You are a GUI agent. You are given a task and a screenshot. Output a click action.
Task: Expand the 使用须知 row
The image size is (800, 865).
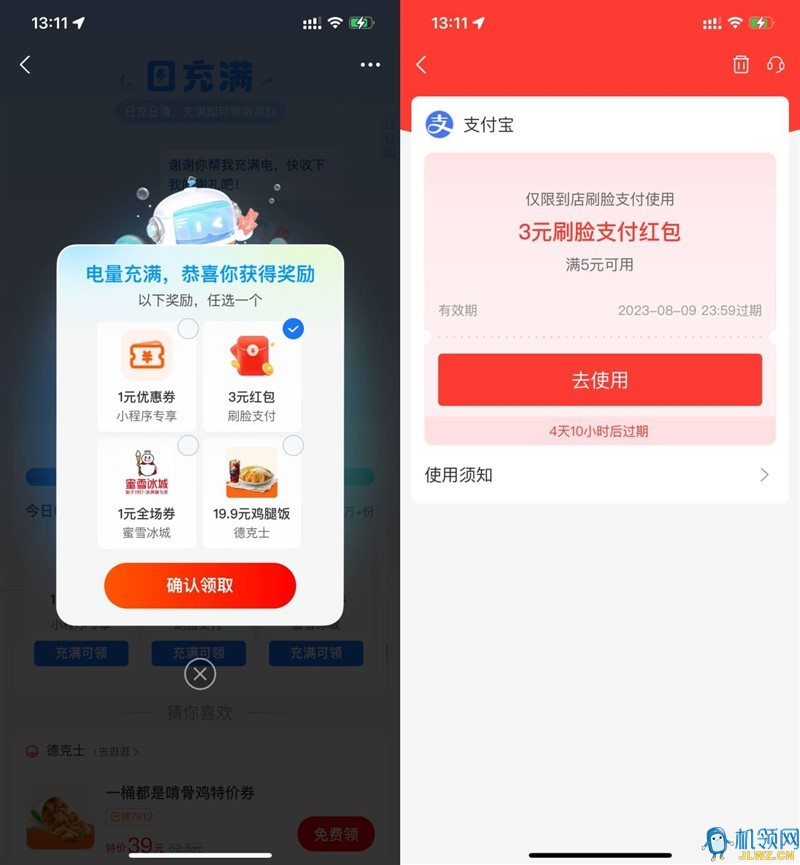pyautogui.click(x=600, y=475)
